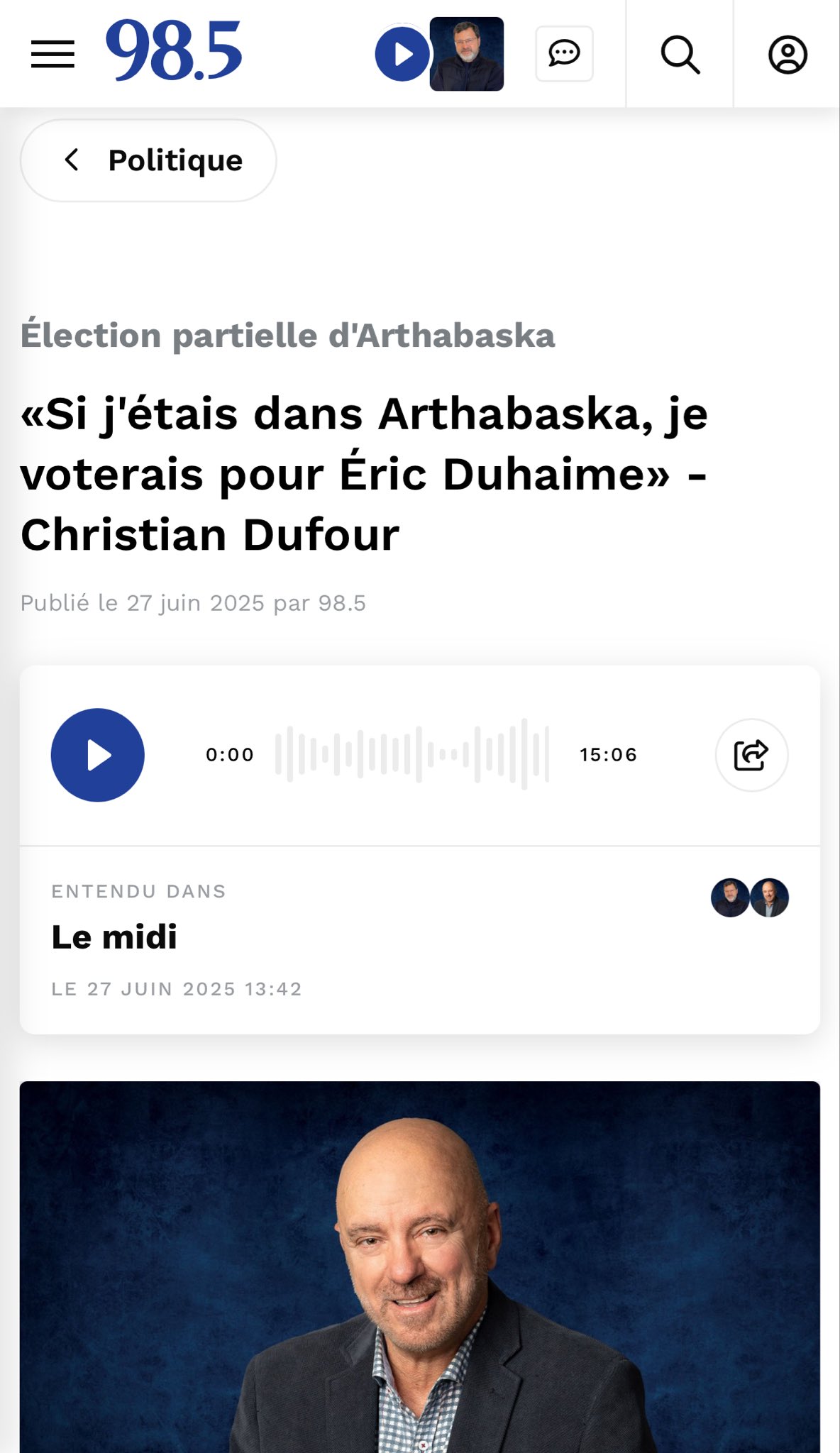840x1453 pixels.
Task: Share this audio clip
Action: pos(751,755)
